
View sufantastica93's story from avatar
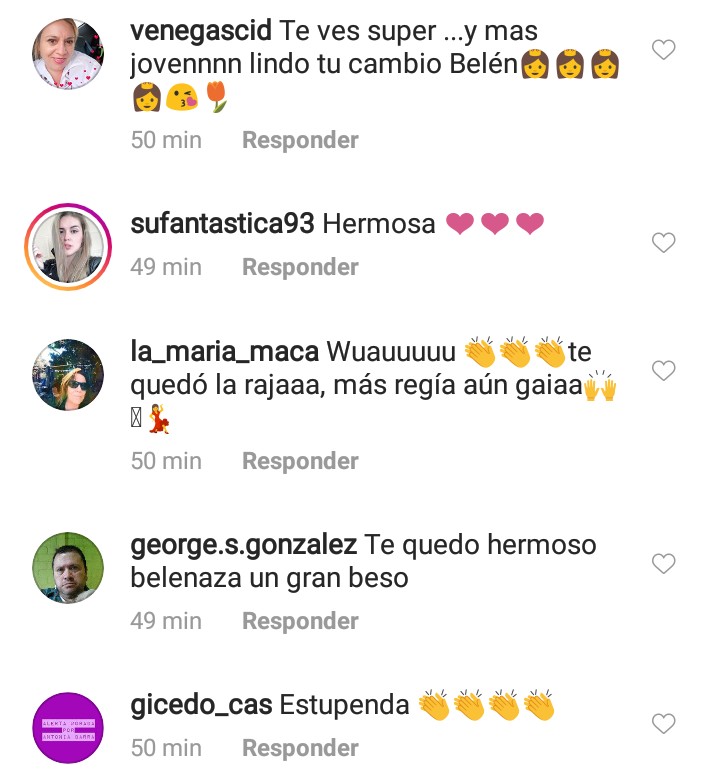click(x=68, y=246)
